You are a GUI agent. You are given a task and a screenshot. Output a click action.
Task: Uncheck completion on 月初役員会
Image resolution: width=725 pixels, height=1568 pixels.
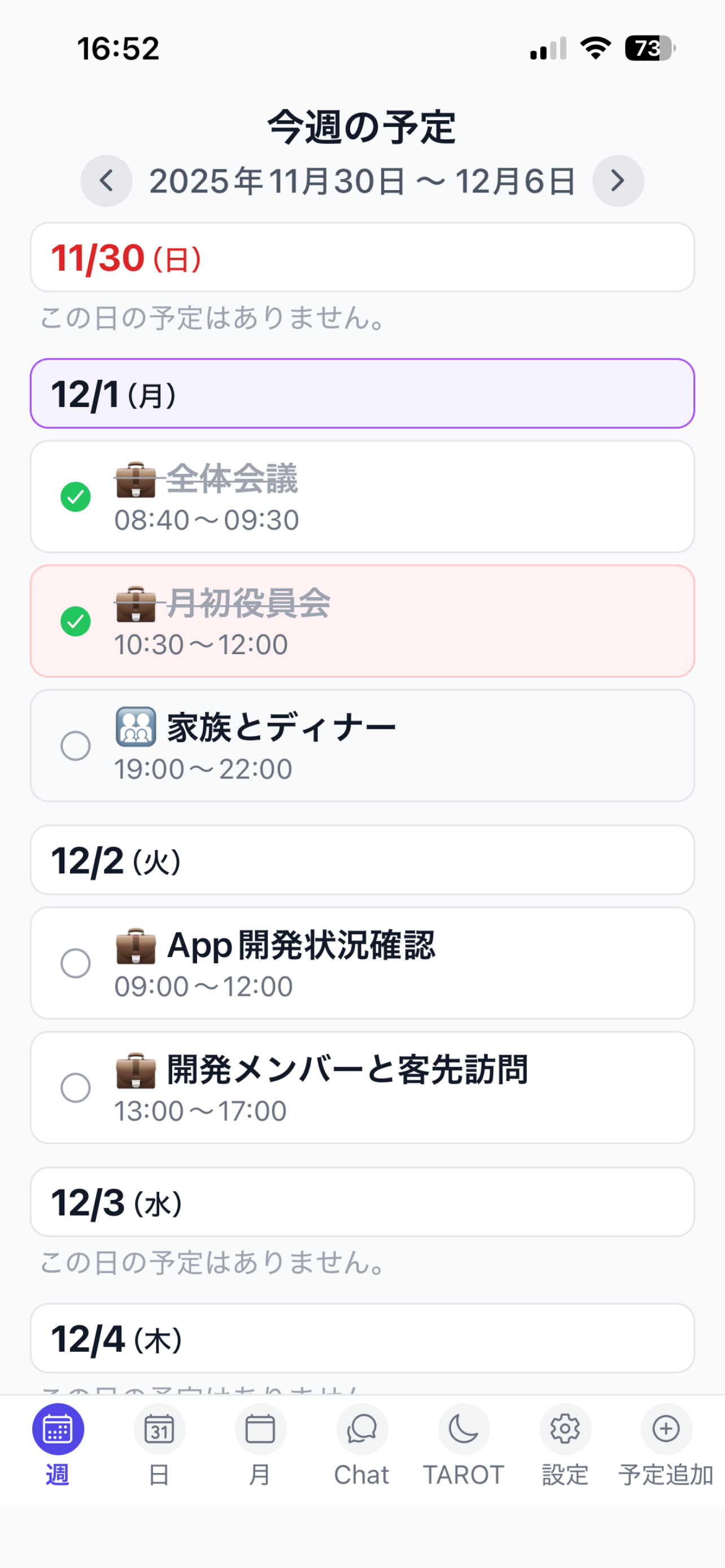76,621
